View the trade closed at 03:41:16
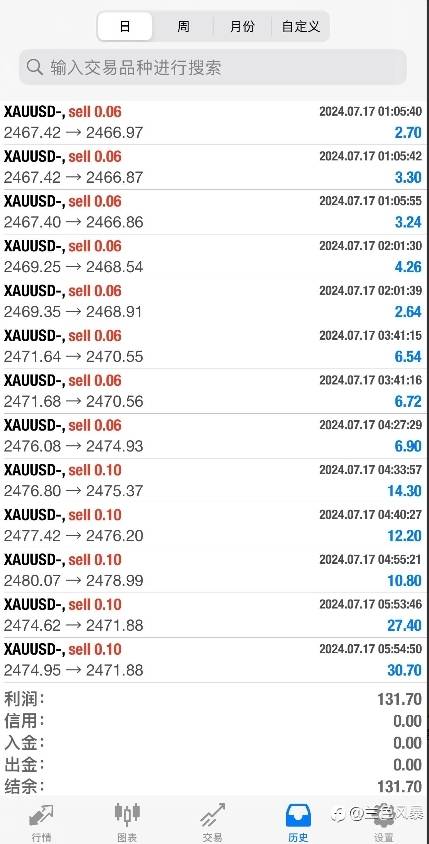This screenshot has height=844, width=429. pyautogui.click(x=214, y=391)
